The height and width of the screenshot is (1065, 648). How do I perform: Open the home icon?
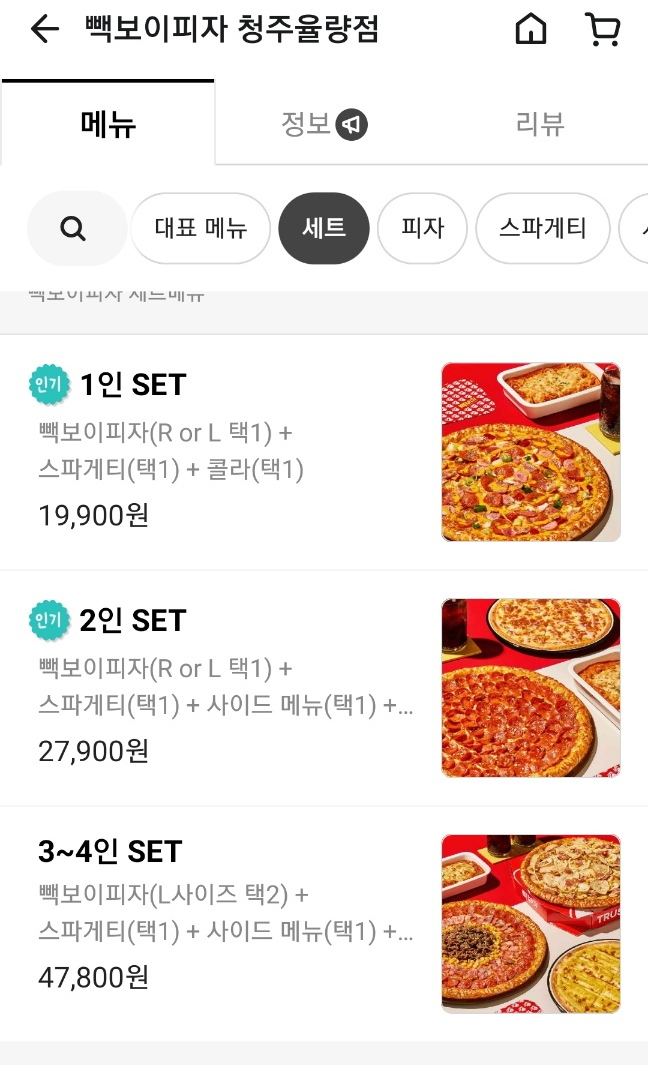(531, 30)
